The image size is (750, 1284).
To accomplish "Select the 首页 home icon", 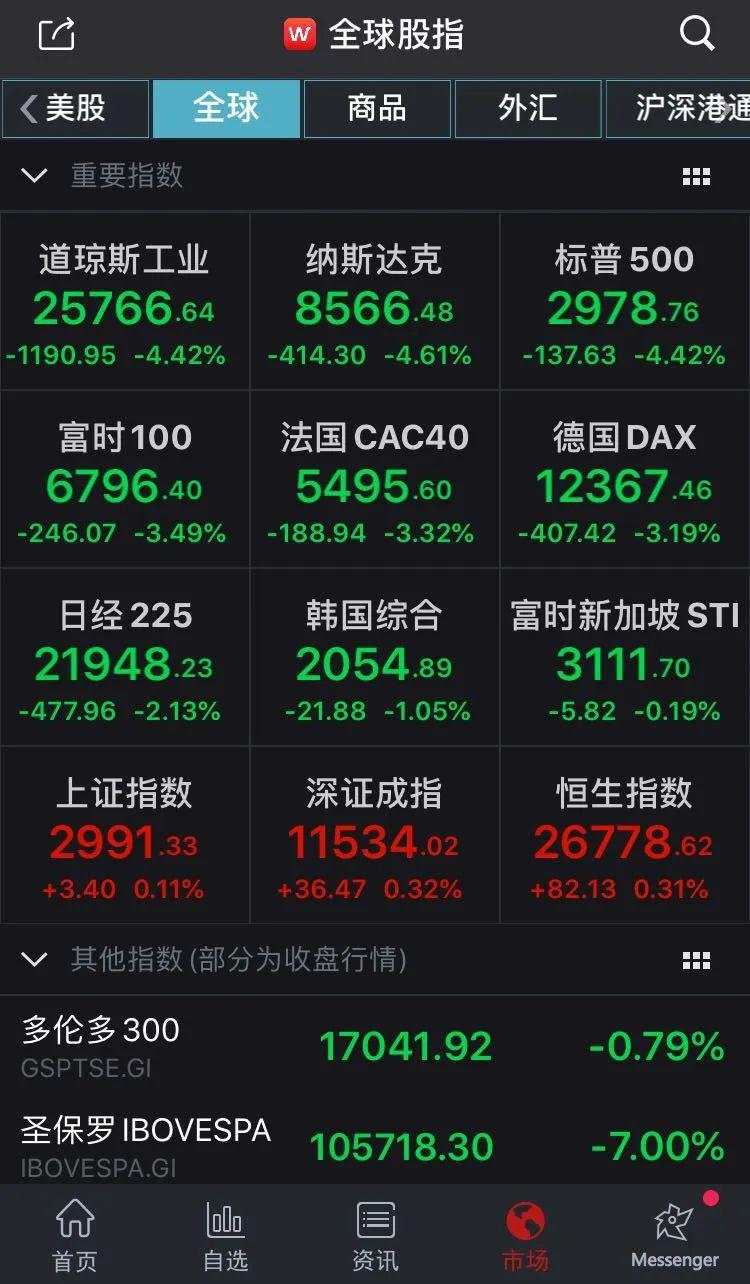I will coord(75,1230).
